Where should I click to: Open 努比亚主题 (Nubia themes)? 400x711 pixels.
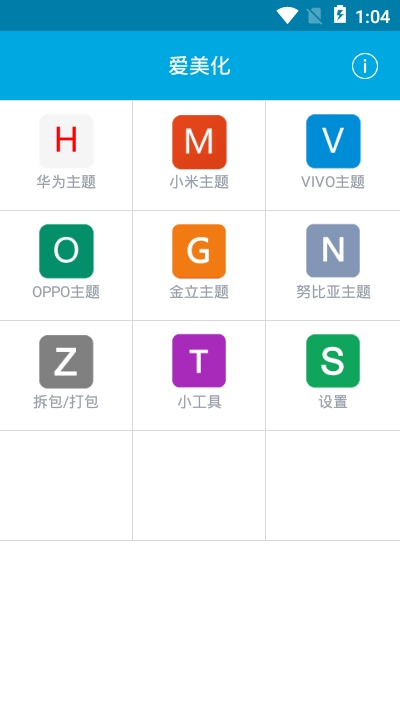coord(333,265)
